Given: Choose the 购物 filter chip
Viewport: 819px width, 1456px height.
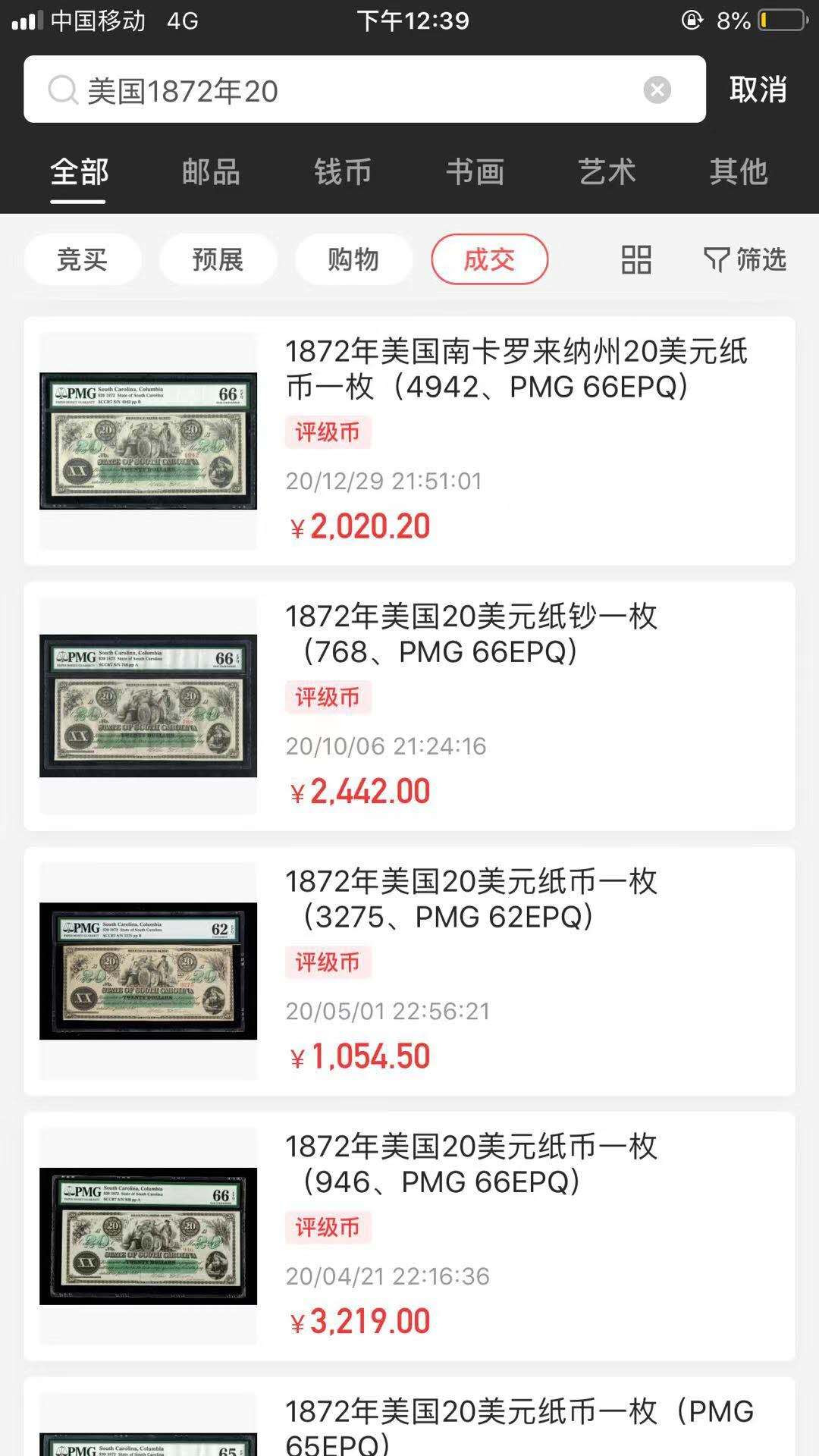Looking at the screenshot, I should pos(353,259).
